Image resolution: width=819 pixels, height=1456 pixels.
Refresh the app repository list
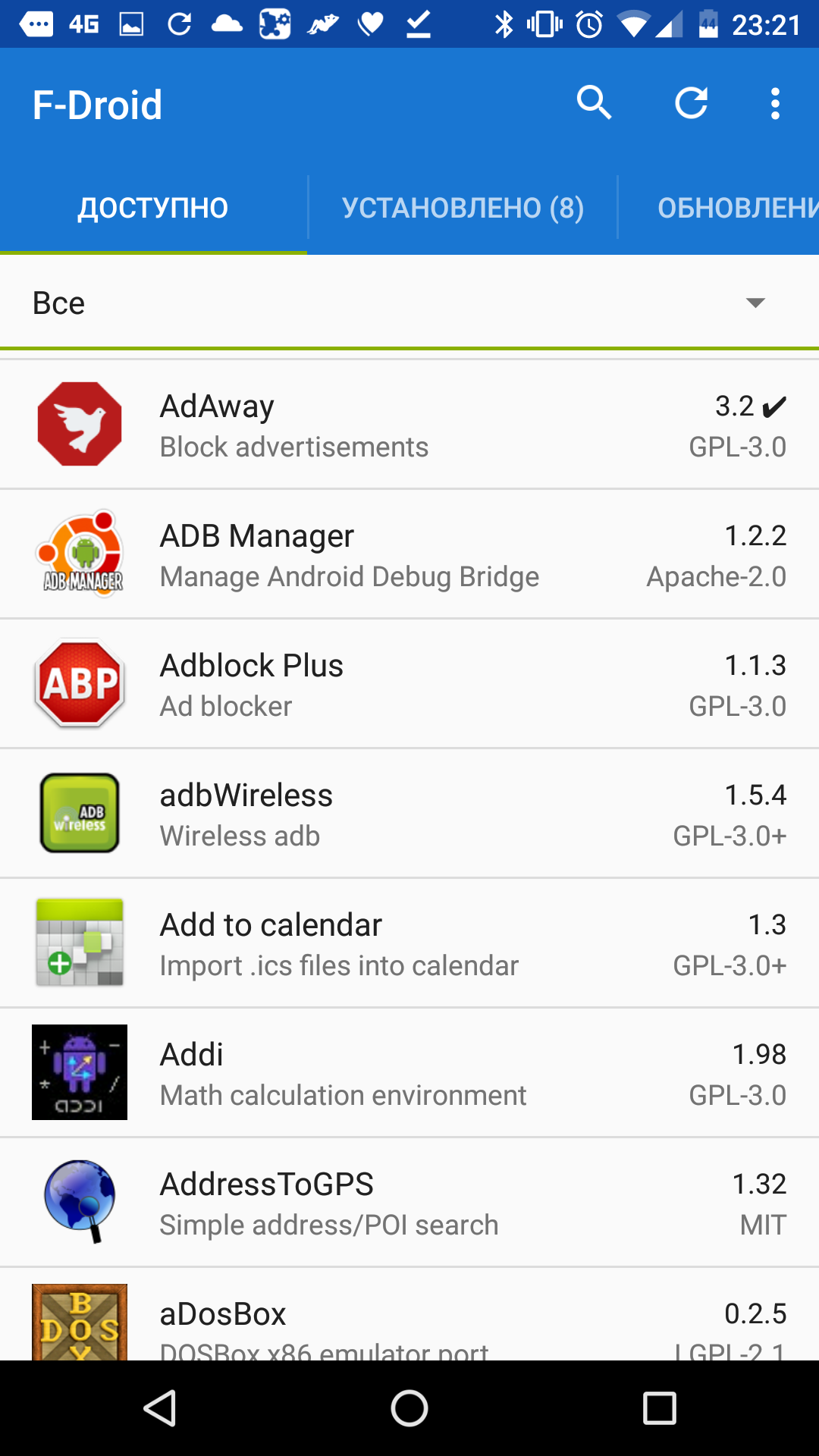pos(691,103)
